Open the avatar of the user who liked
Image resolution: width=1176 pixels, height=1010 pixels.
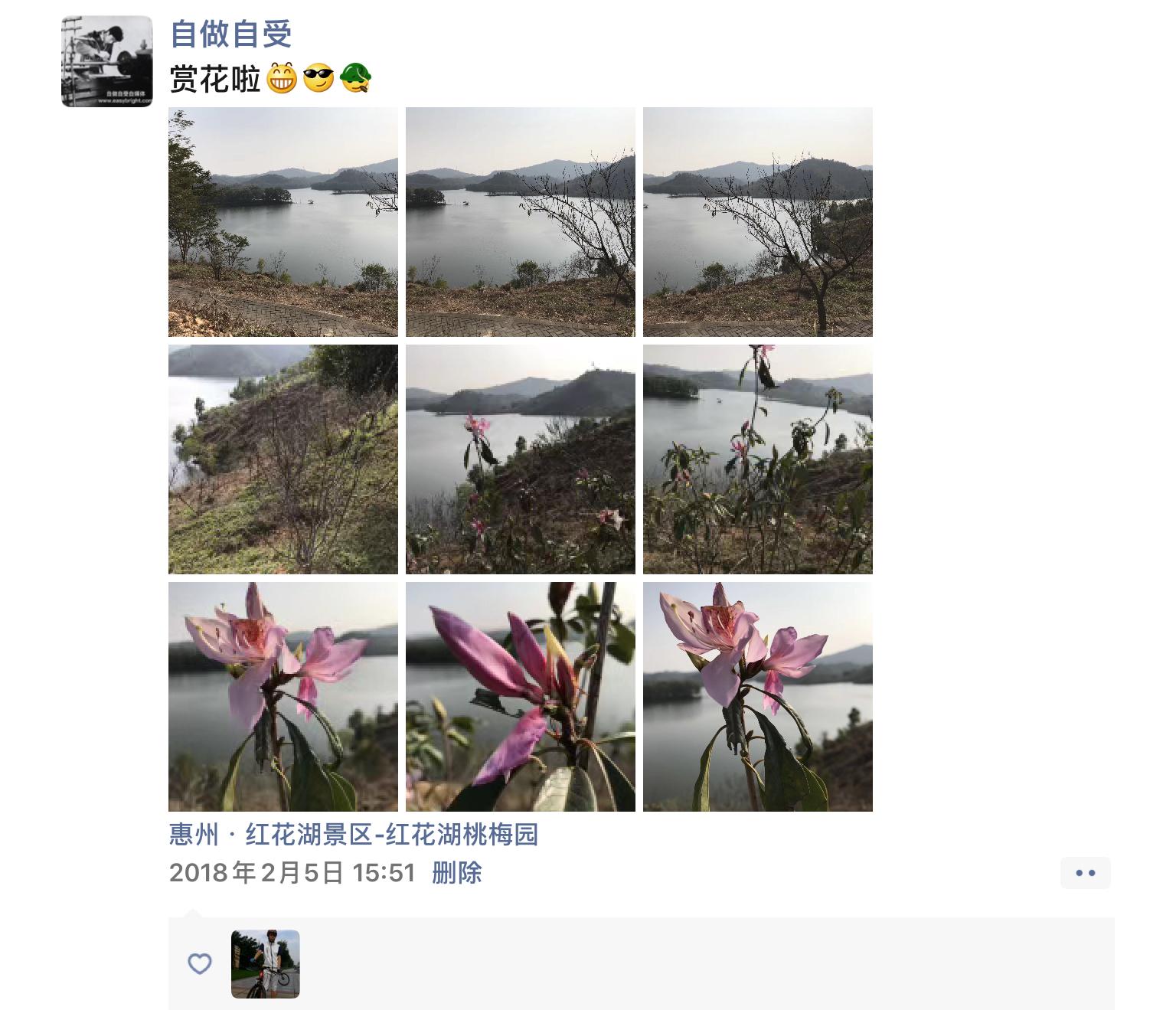tap(265, 964)
